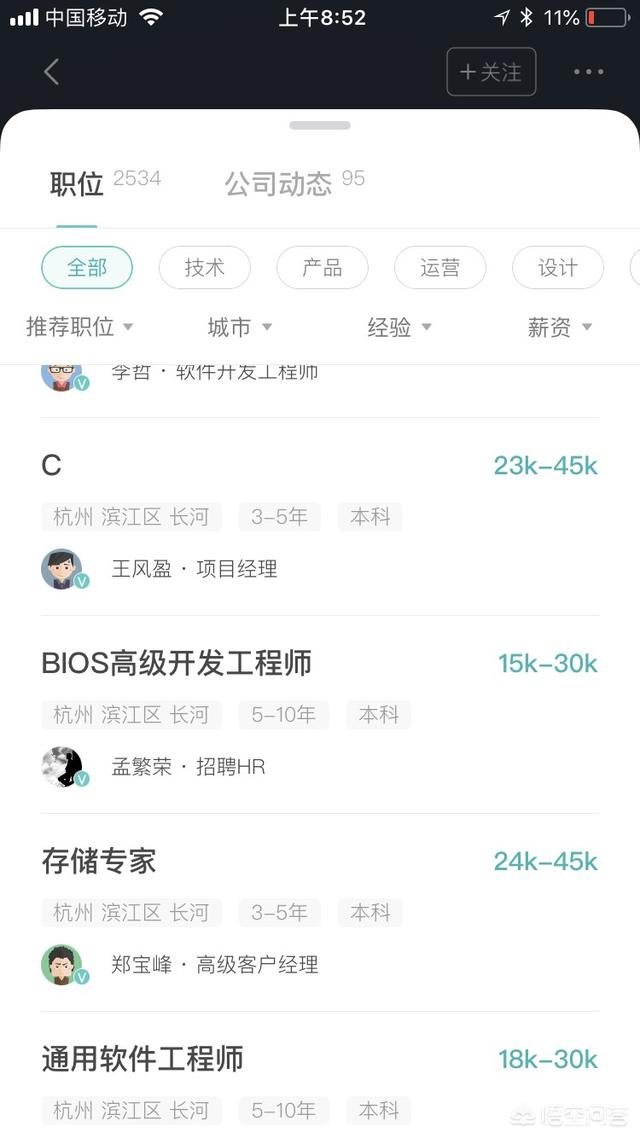The height and width of the screenshot is (1138, 640).
Task: Filter positions by 技术
Action: pos(204,267)
